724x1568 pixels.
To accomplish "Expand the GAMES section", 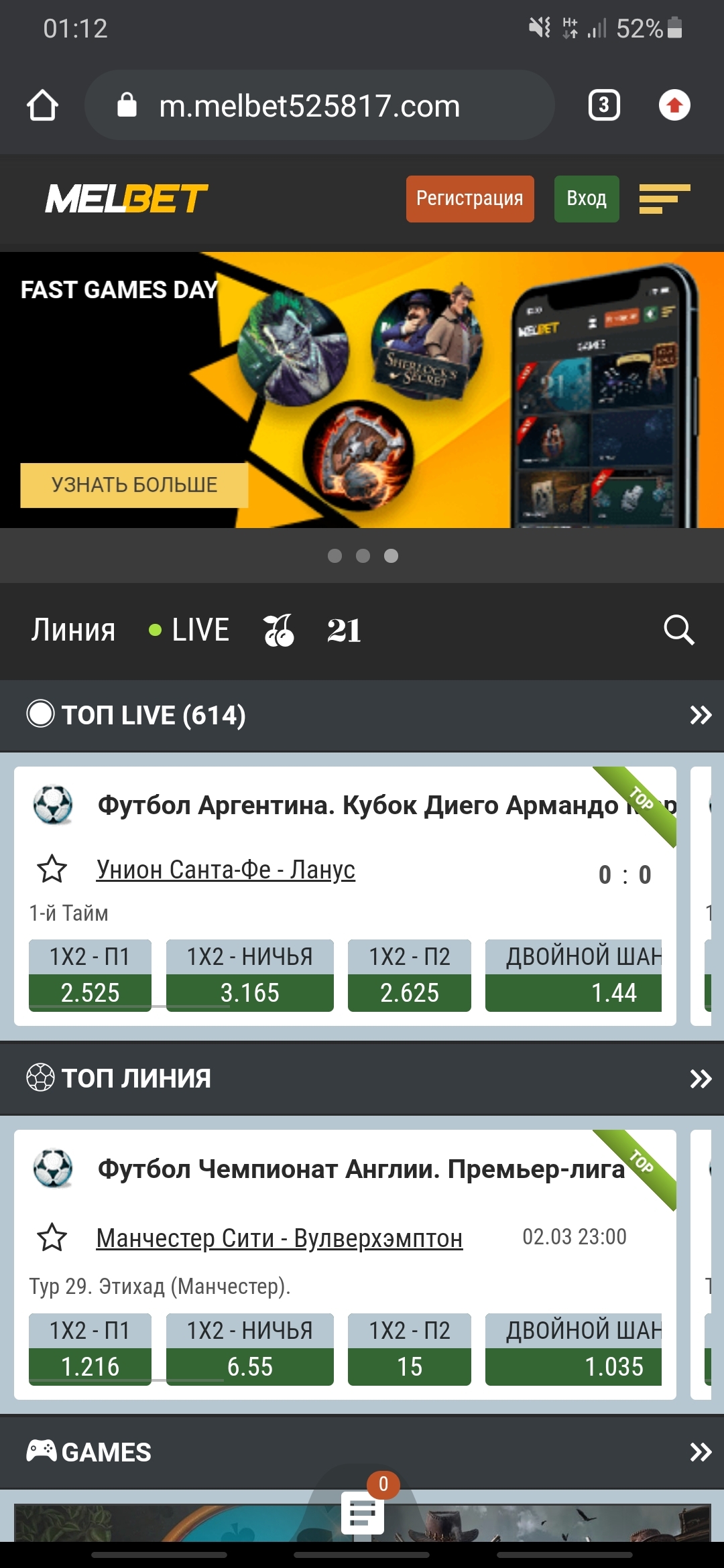I will point(700,1452).
